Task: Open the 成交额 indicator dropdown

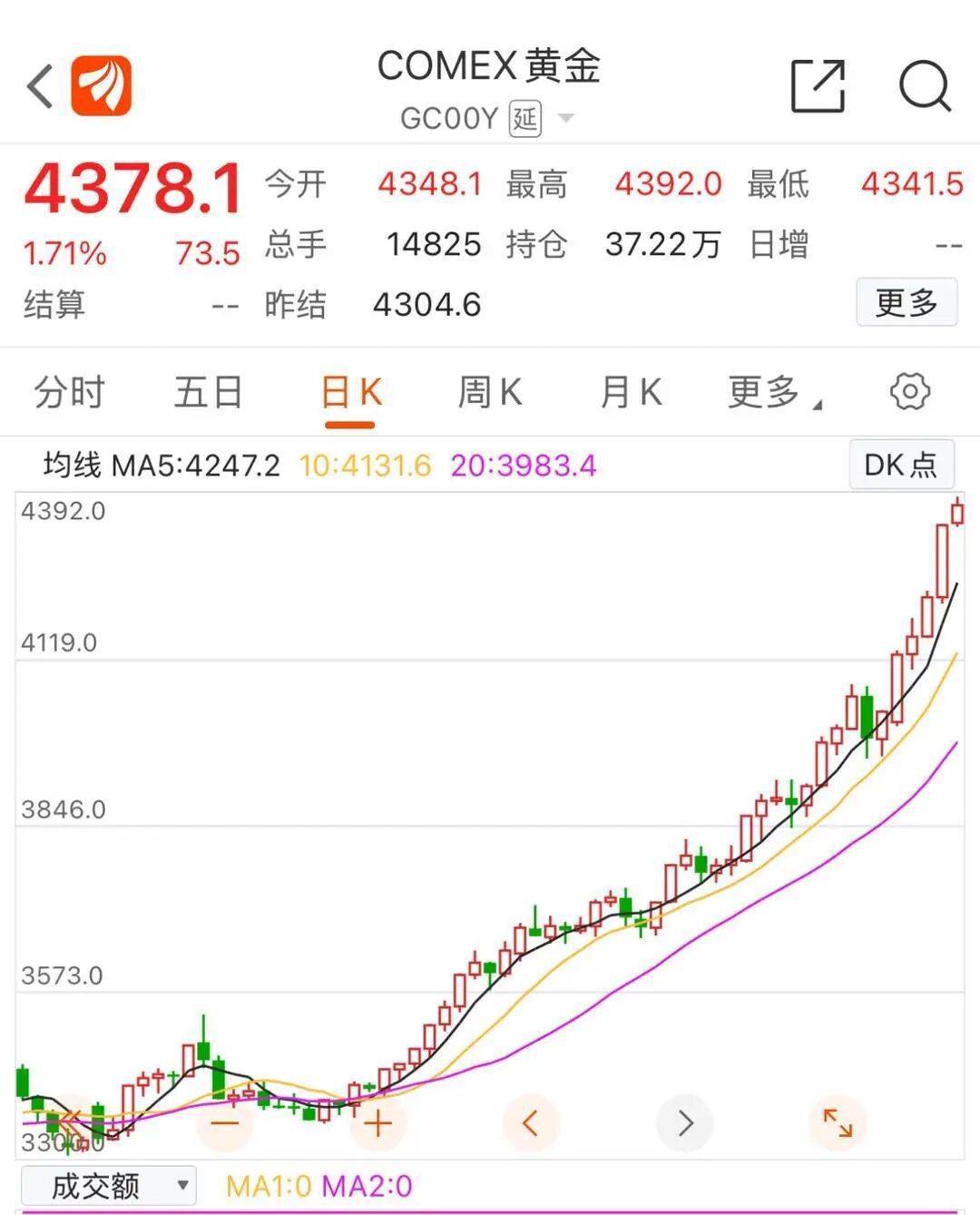Action: click(109, 1185)
